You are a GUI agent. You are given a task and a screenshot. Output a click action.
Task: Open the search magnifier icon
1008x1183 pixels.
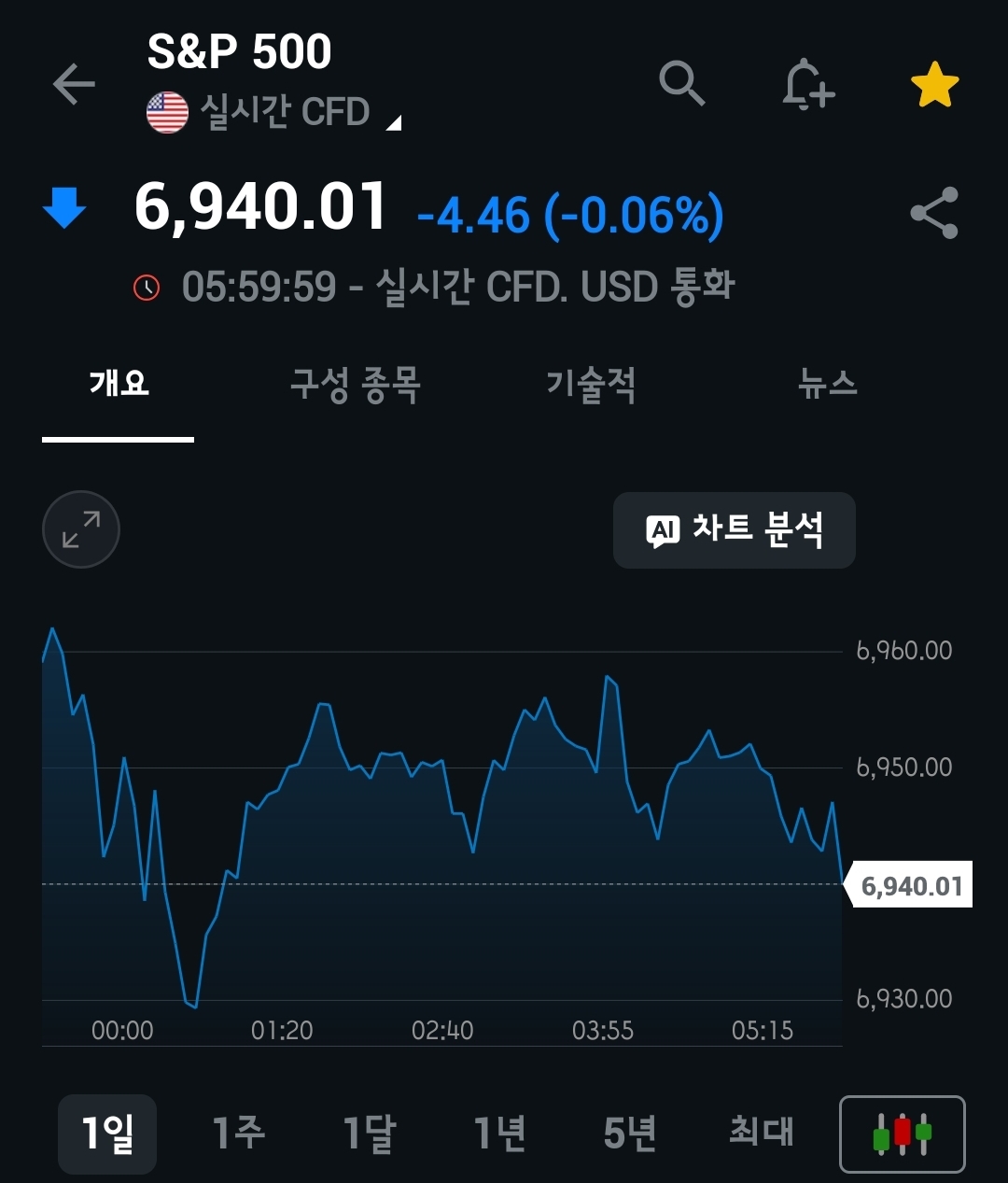(681, 84)
